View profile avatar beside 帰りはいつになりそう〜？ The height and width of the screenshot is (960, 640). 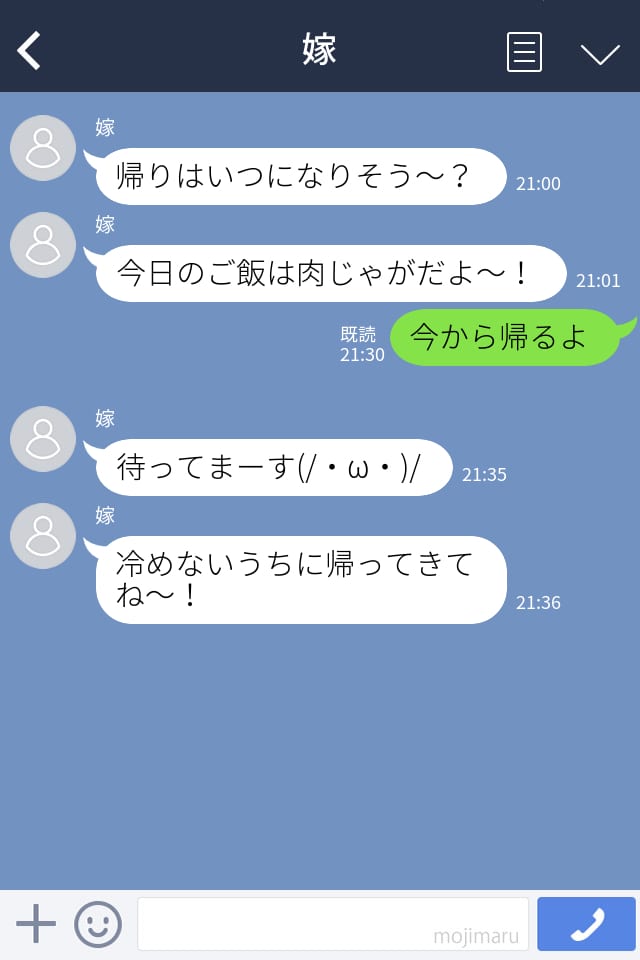(x=43, y=148)
